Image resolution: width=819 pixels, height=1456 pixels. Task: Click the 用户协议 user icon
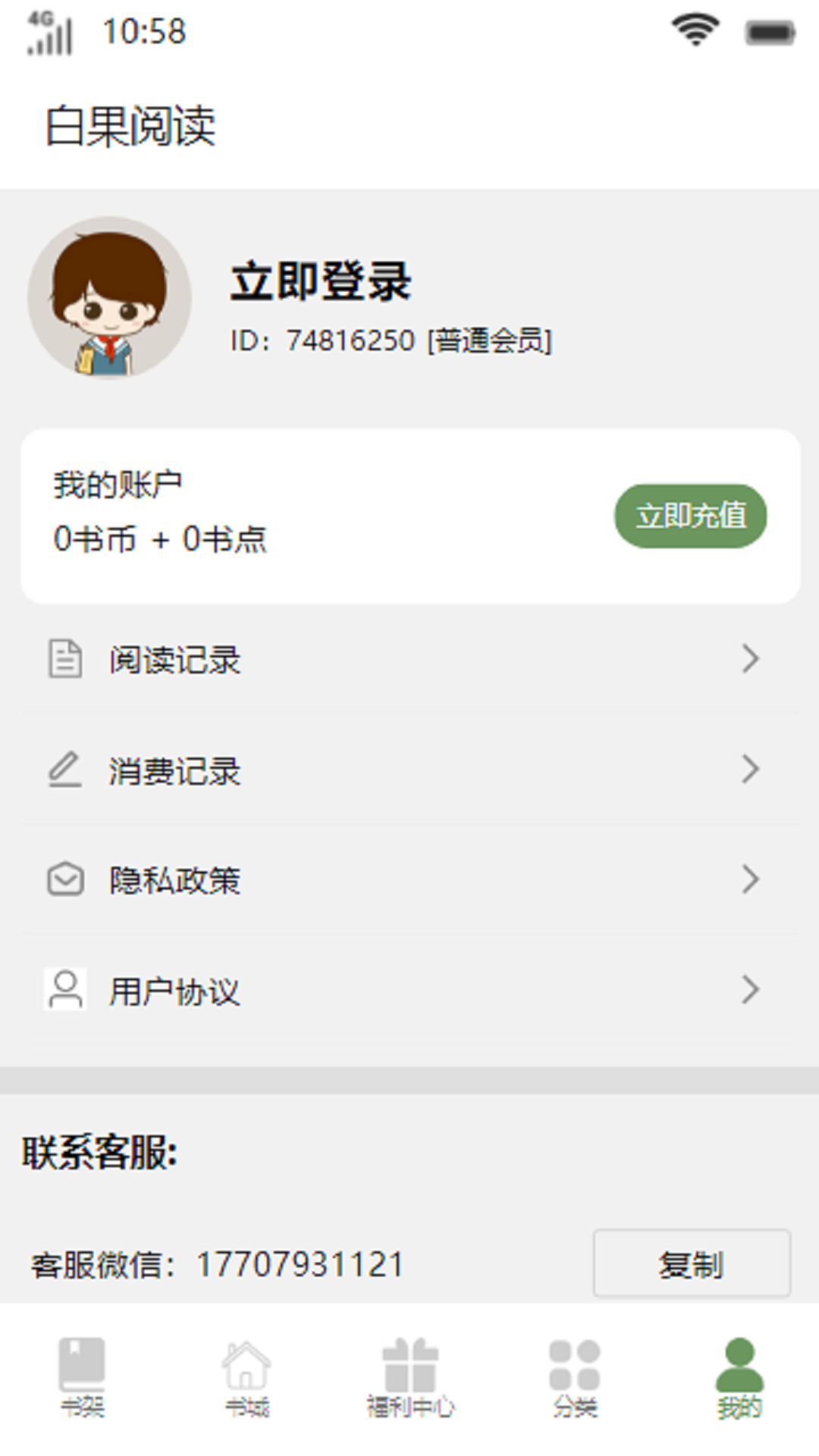tap(65, 988)
